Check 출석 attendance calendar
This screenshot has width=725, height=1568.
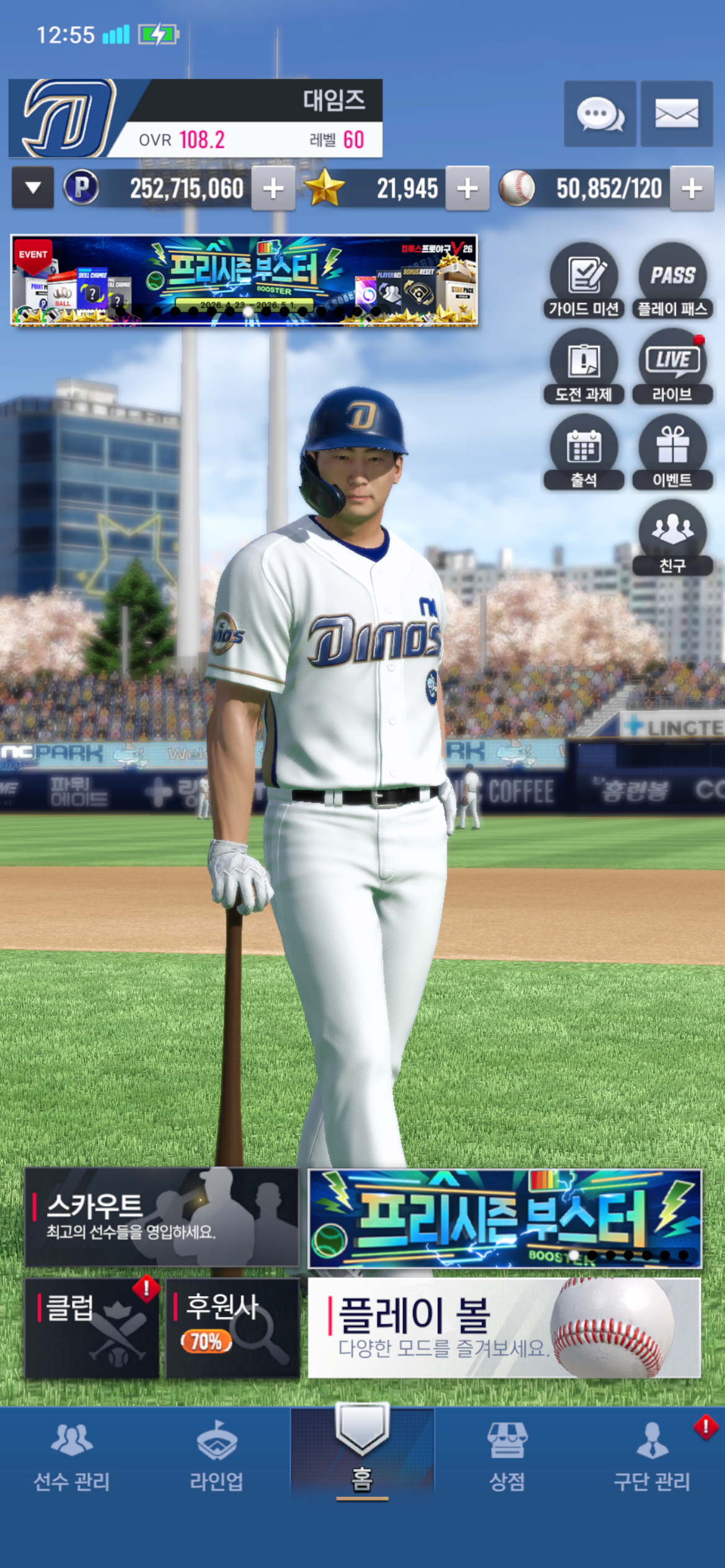pyautogui.click(x=584, y=452)
